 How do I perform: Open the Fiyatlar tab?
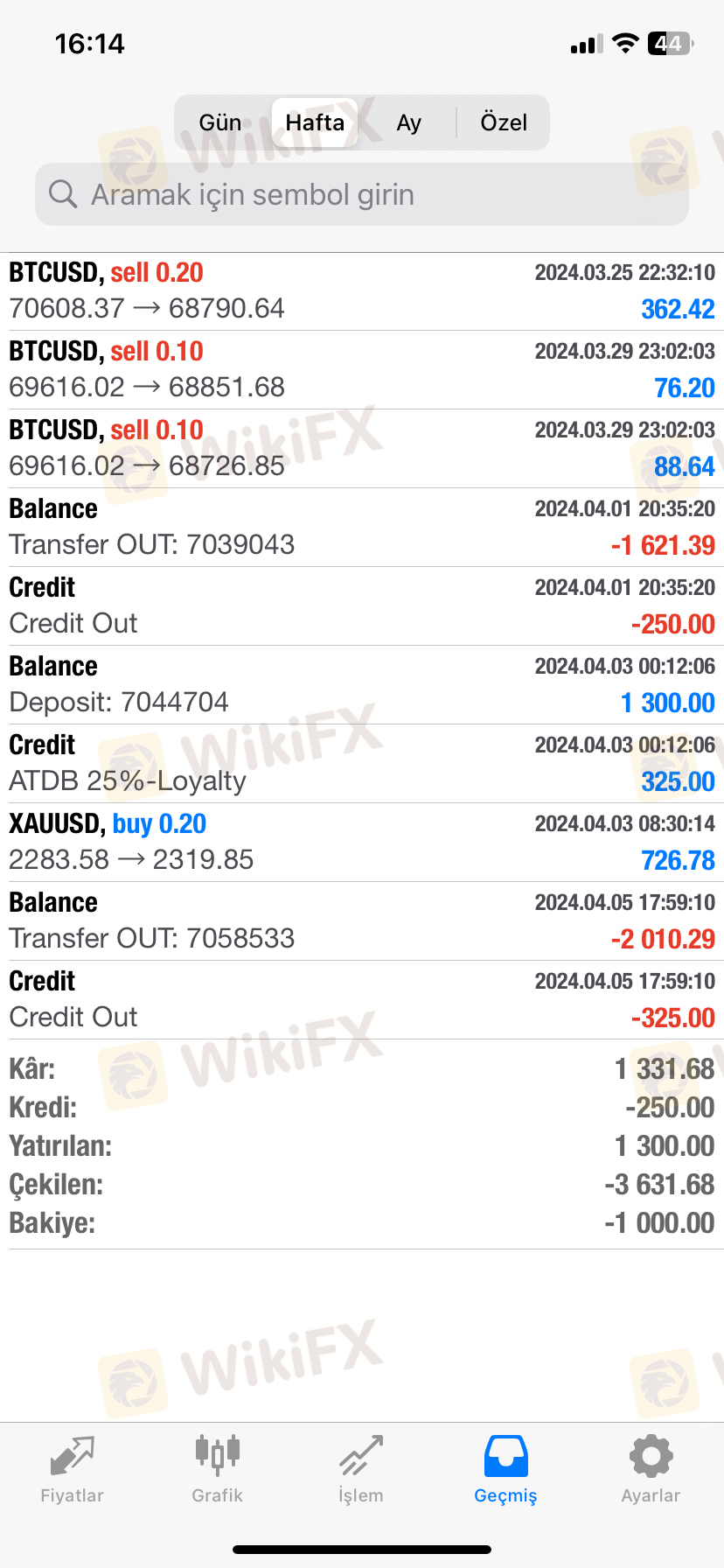click(73, 1470)
